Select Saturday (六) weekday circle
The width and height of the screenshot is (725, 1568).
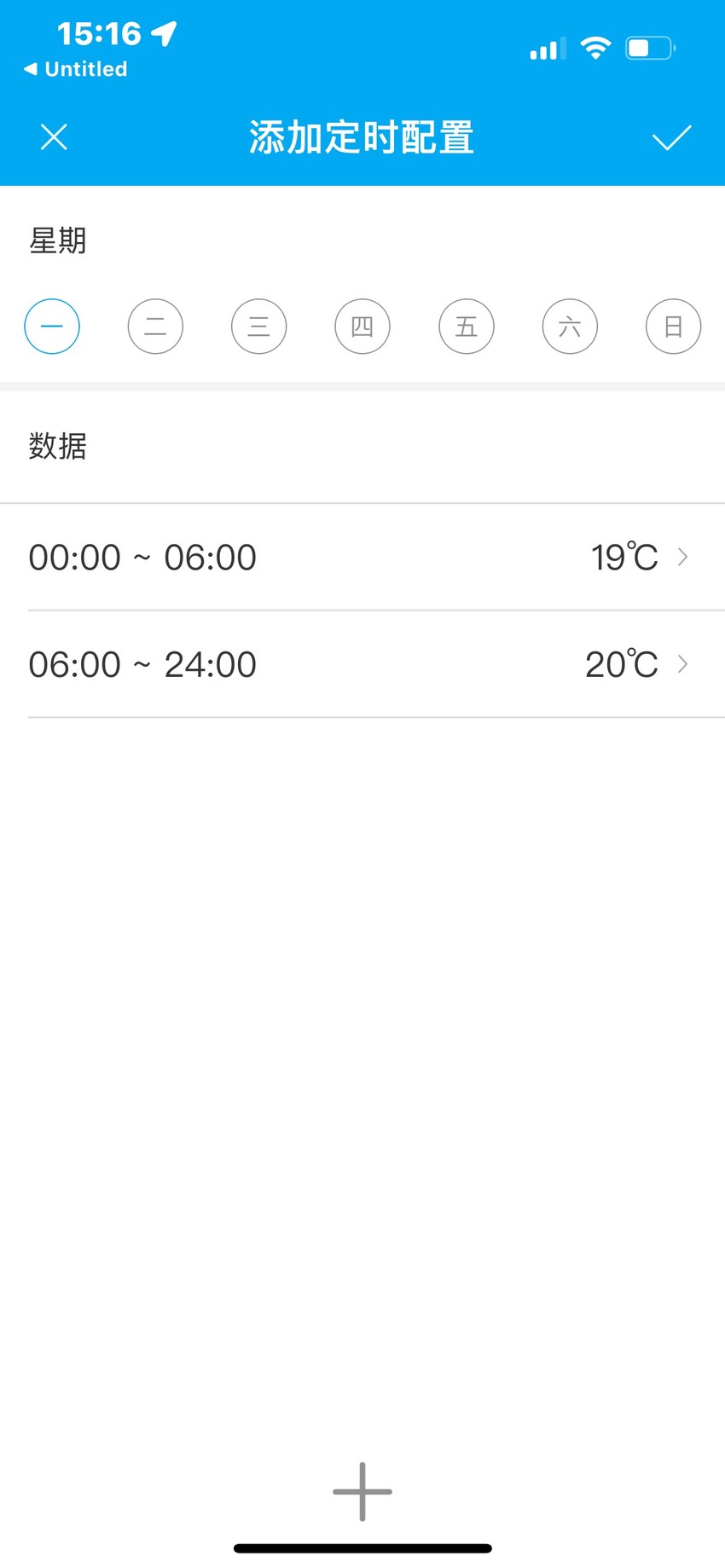point(570,327)
